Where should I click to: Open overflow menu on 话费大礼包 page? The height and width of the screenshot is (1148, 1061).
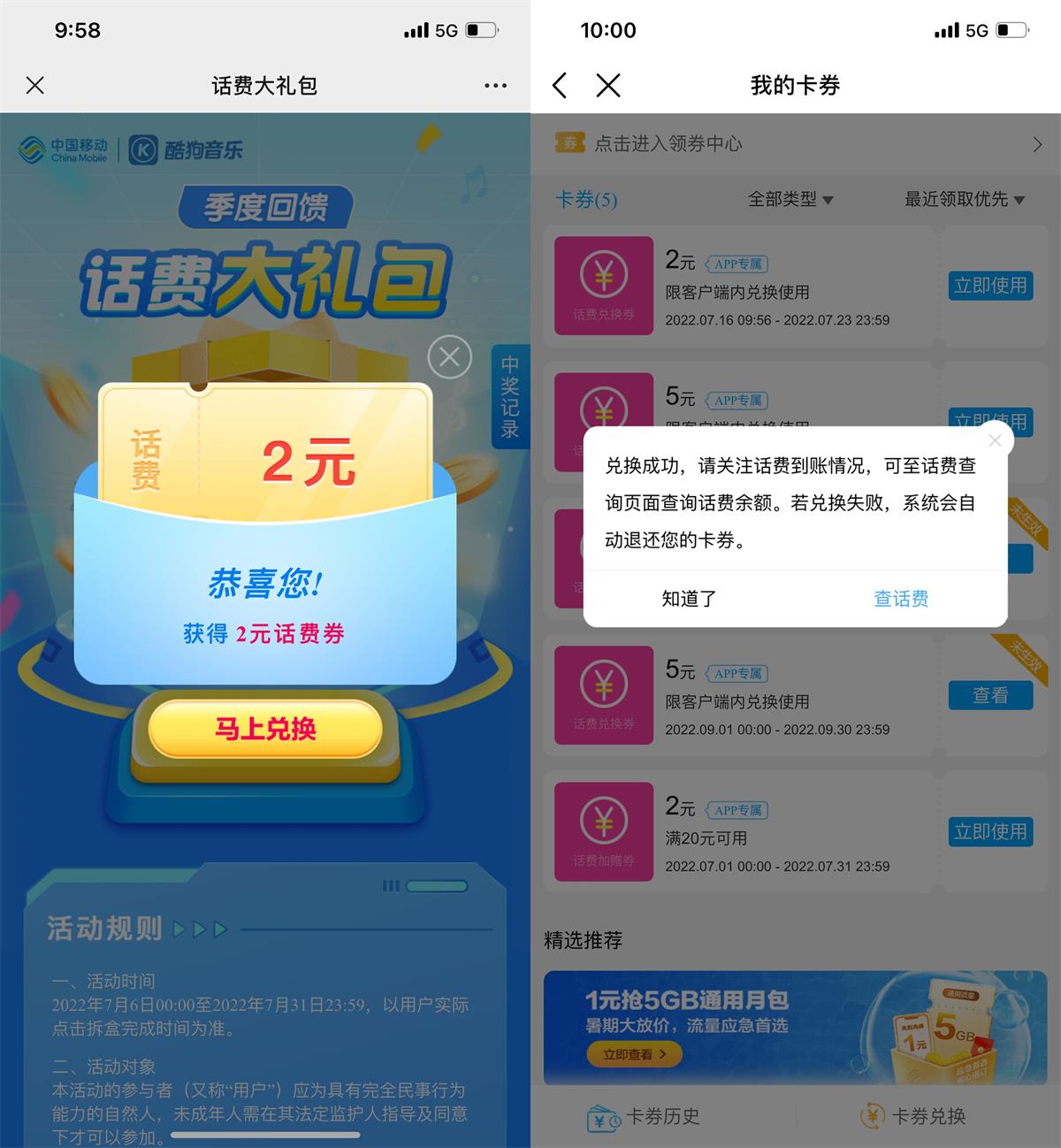(x=495, y=86)
